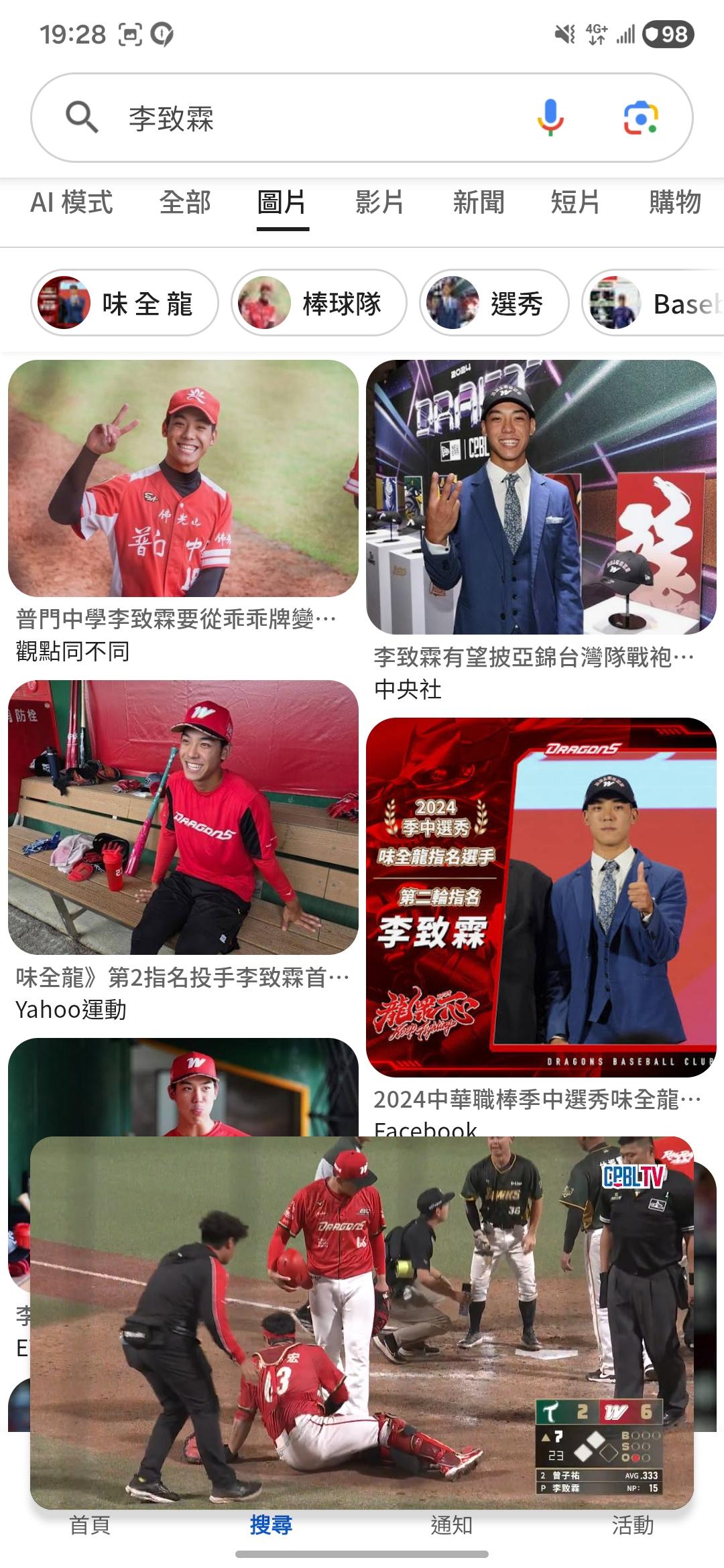
Task: Go to the 短片 tab
Action: click(575, 202)
